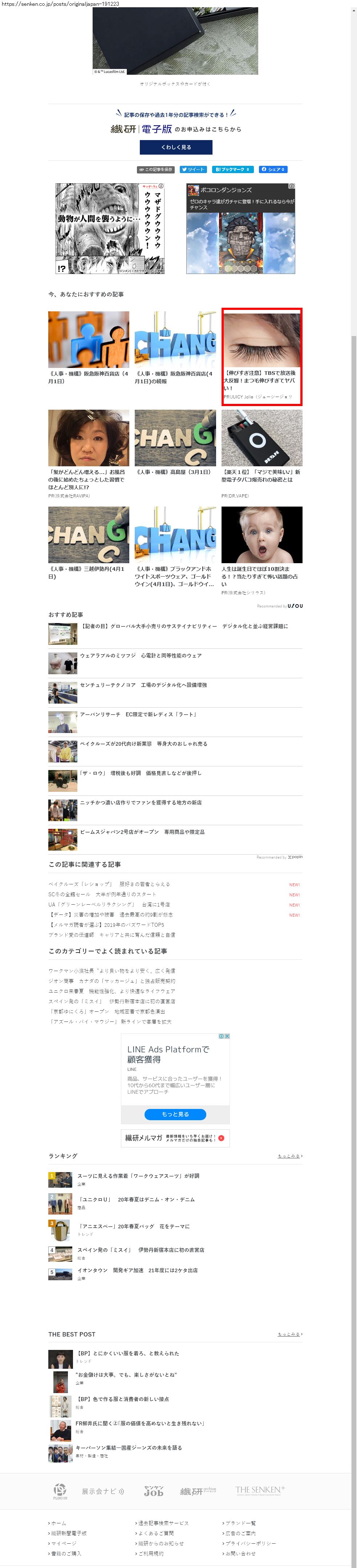The width and height of the screenshot is (357, 1568).
Task: Share the article via ツイート button
Action: point(193,169)
